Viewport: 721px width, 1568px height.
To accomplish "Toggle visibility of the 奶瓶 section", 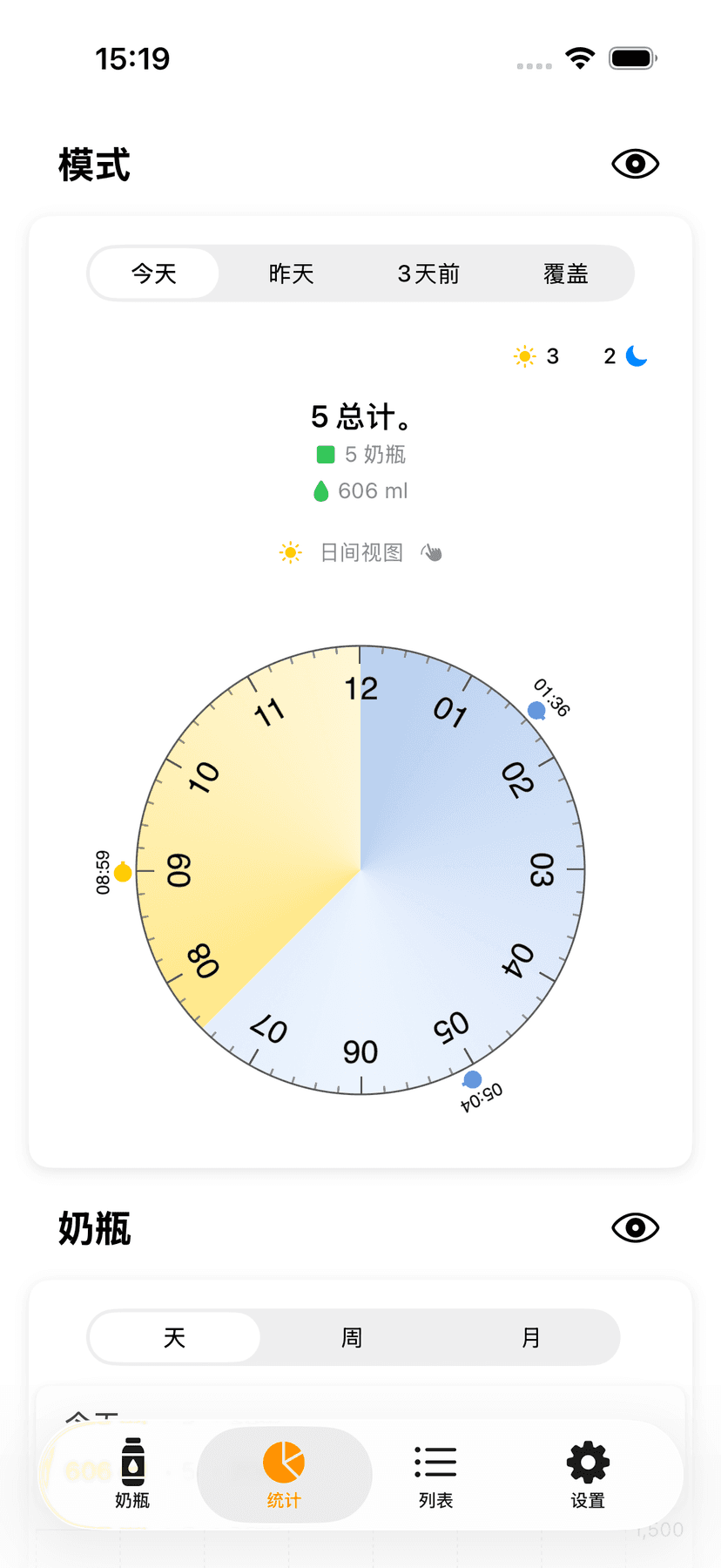I will tap(635, 1227).
